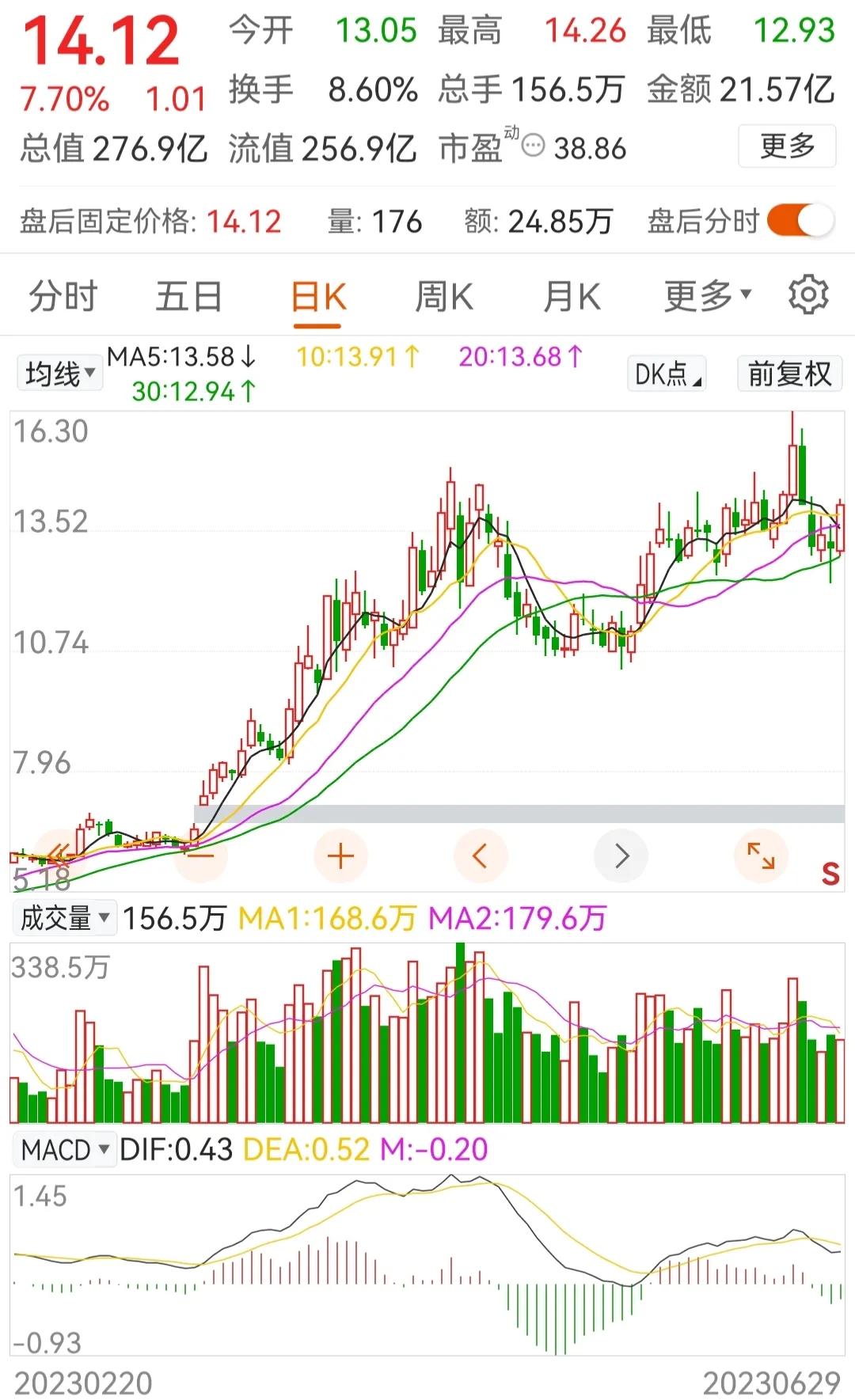Switch to the 周K weekly chart tab
Image resolution: width=855 pixels, height=1400 pixels.
tap(444, 296)
